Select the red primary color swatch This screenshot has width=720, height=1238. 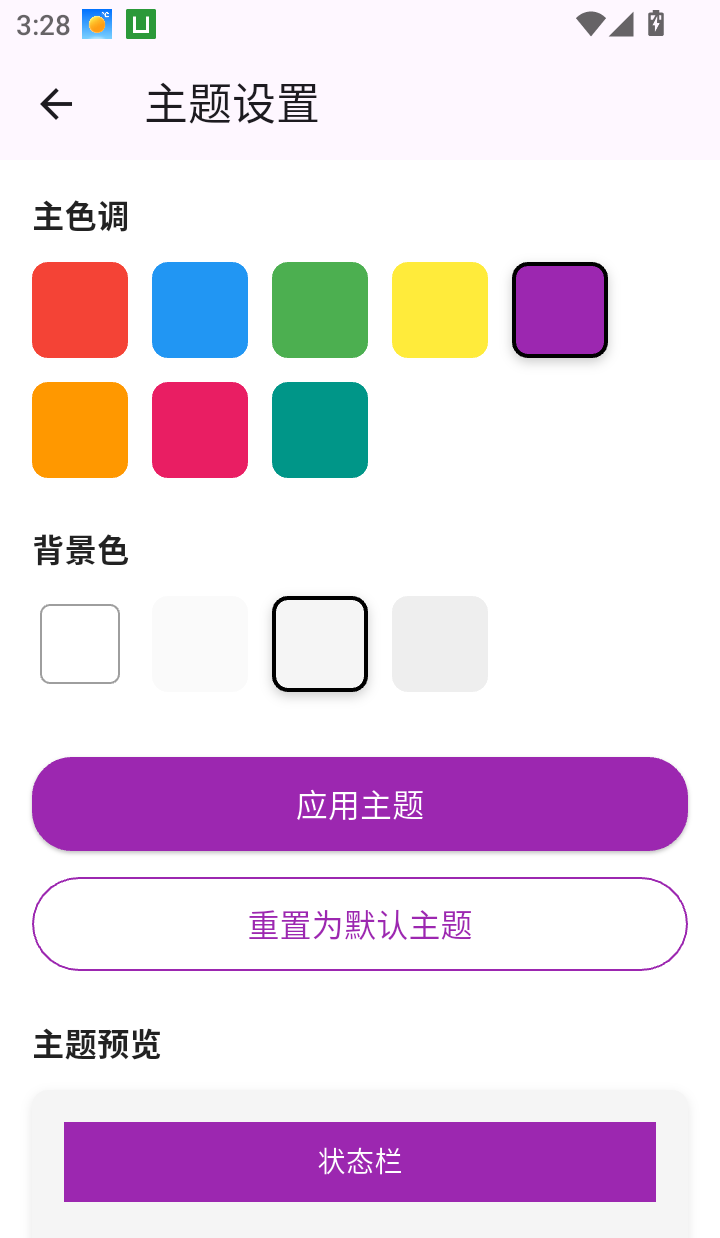(80, 310)
